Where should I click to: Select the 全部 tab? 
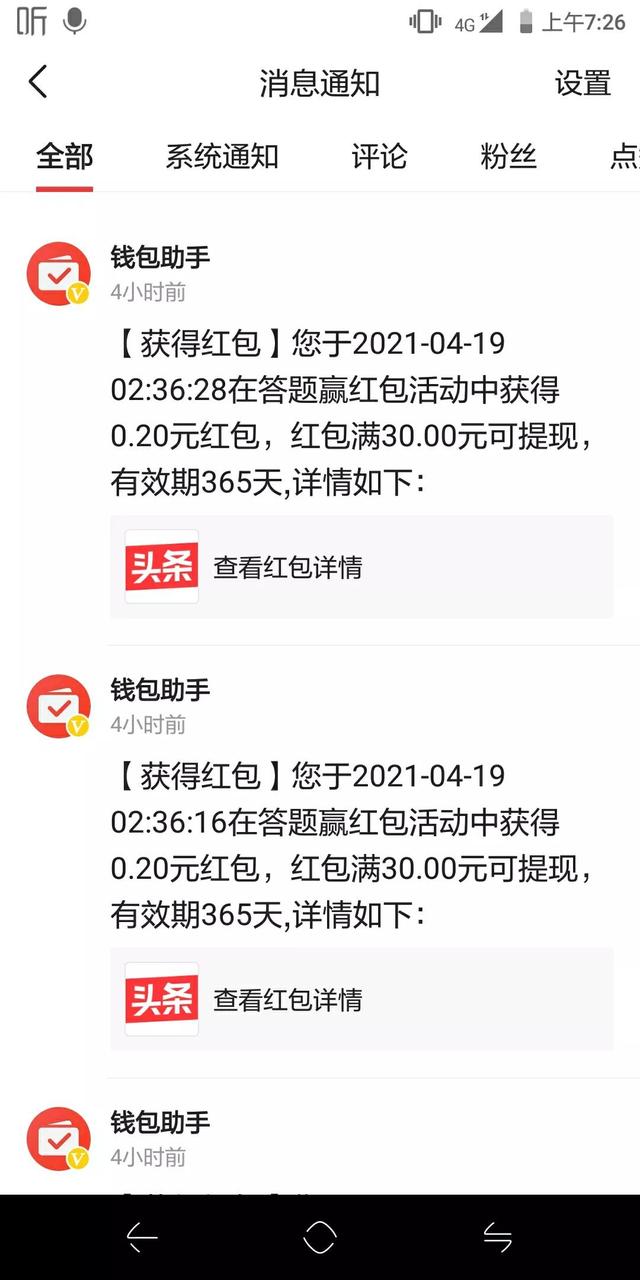tap(65, 157)
